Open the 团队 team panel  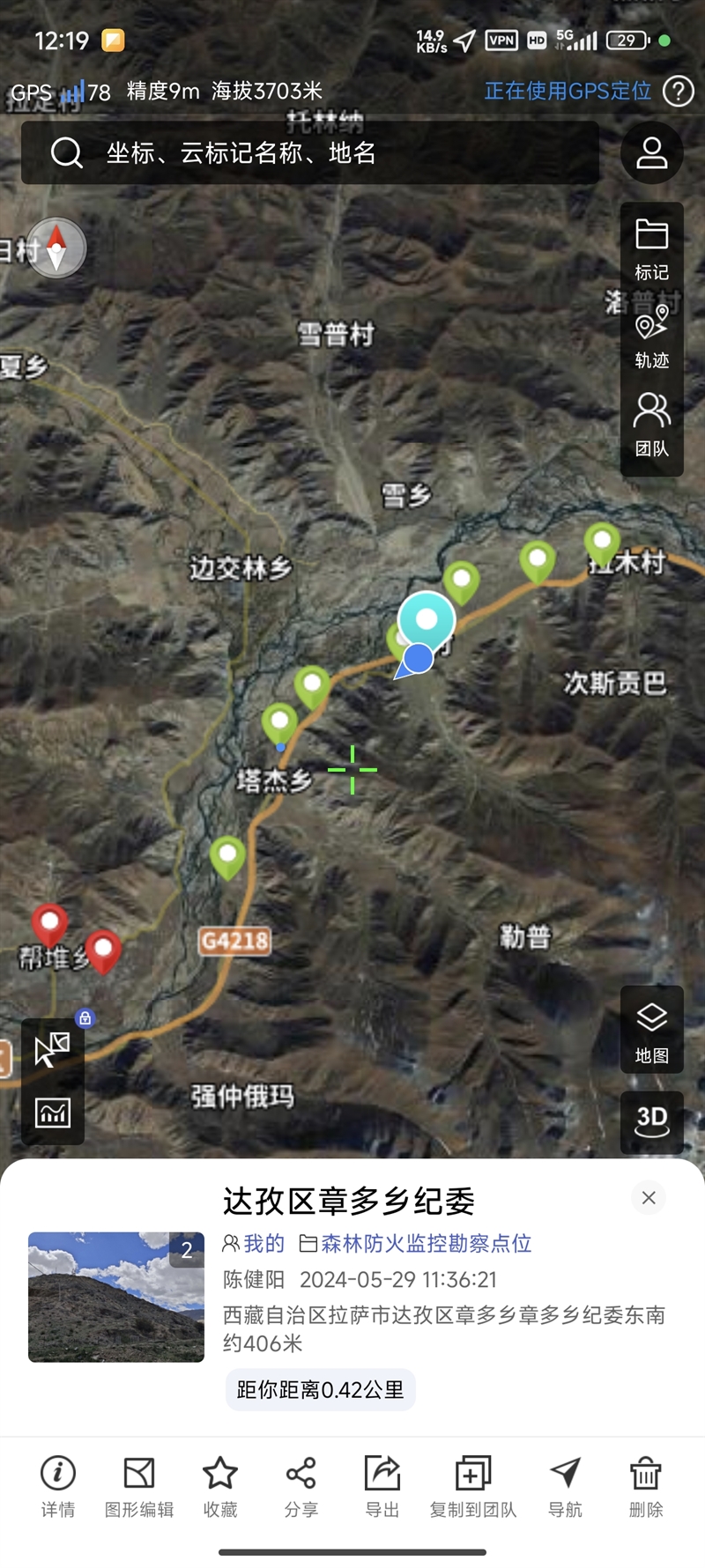pyautogui.click(x=651, y=425)
